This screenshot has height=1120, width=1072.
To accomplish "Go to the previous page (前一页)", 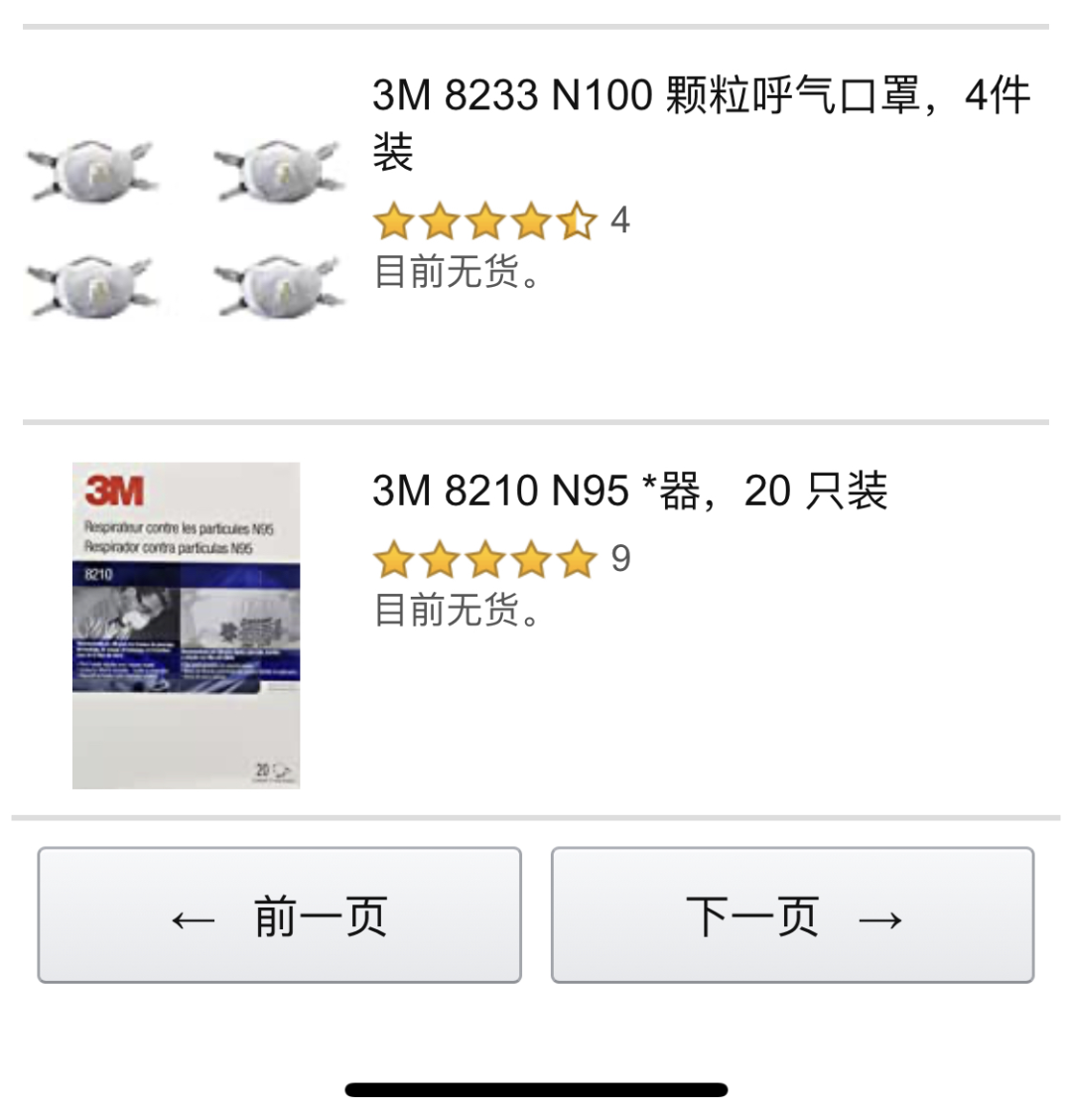I will [x=279, y=915].
